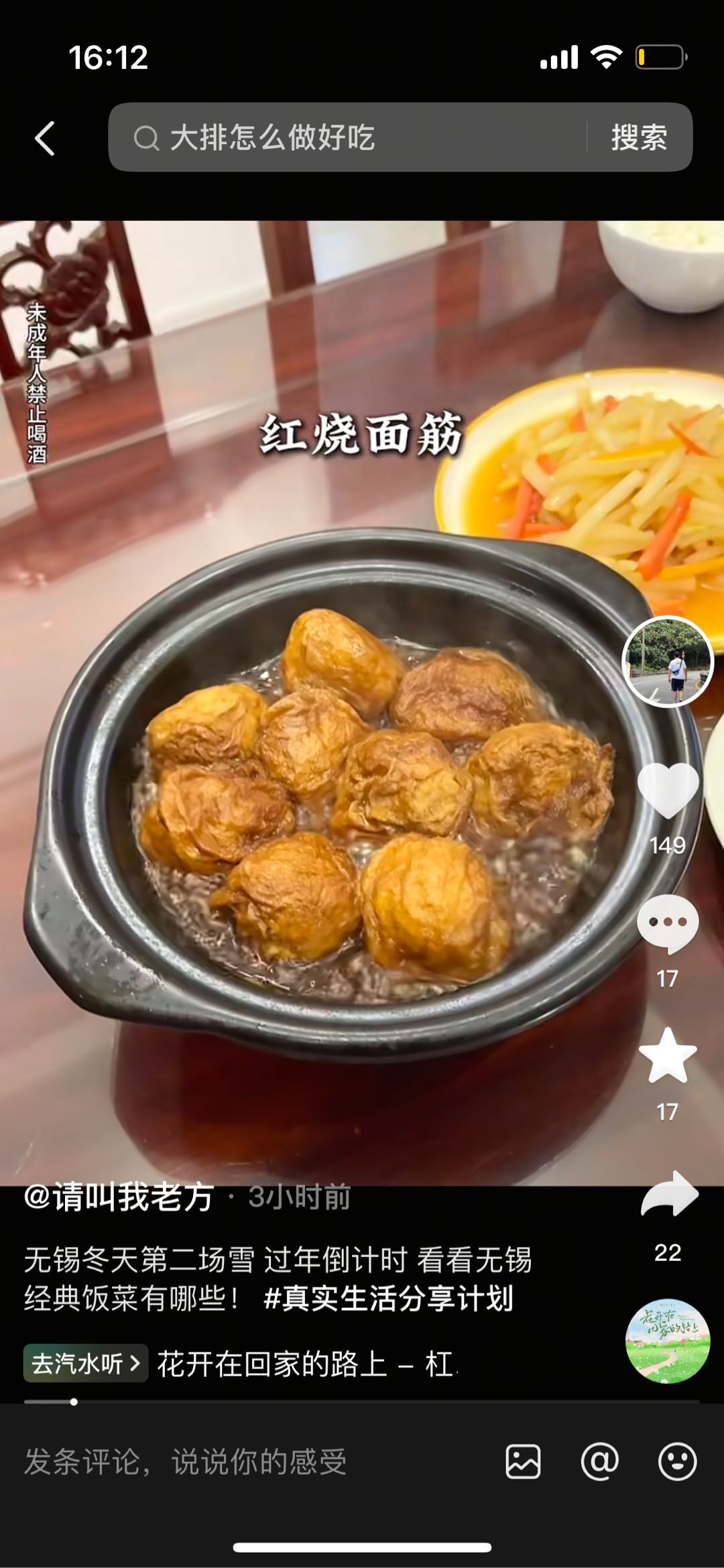The image size is (724, 1568).
Task: Open the #真实生活分享计划 hashtag
Action: pyautogui.click(x=389, y=1299)
